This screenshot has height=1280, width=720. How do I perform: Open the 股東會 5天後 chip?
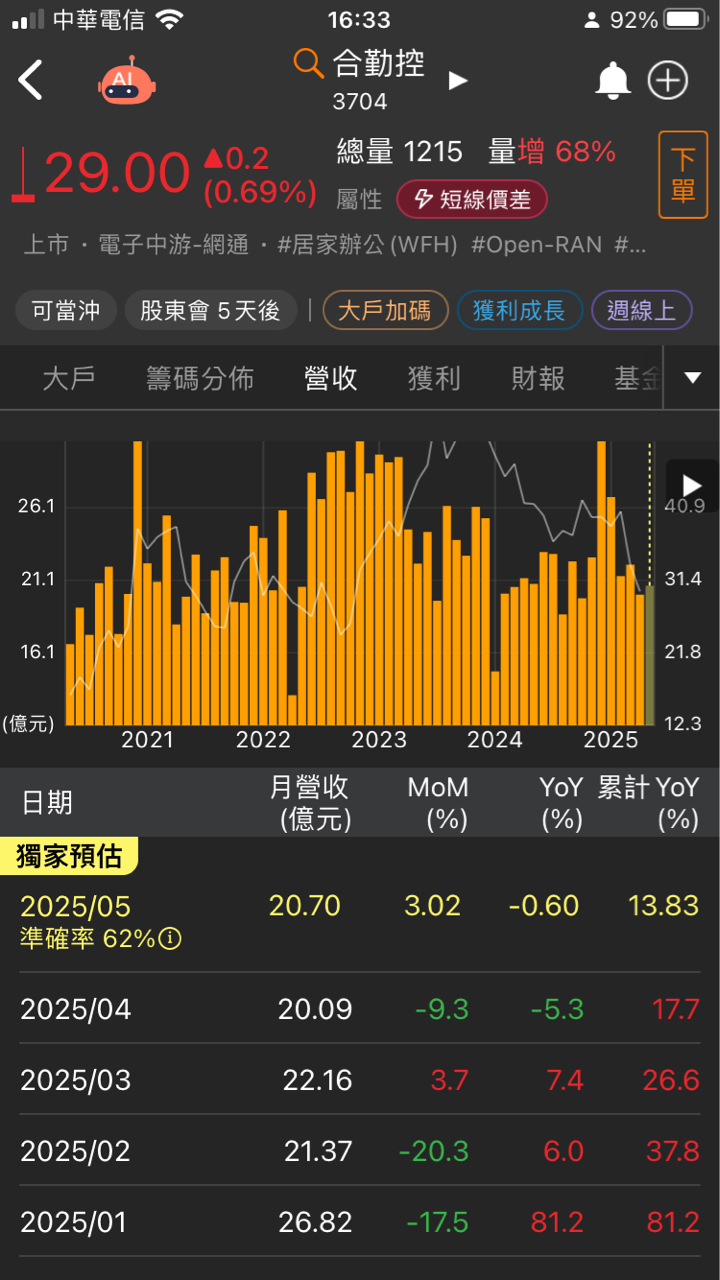pyautogui.click(x=210, y=311)
